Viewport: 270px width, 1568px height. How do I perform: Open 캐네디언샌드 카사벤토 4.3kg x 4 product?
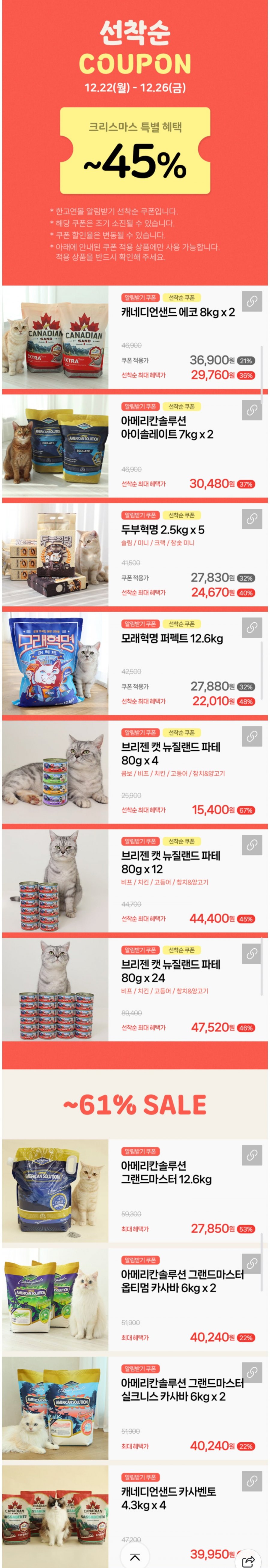pos(168,1498)
